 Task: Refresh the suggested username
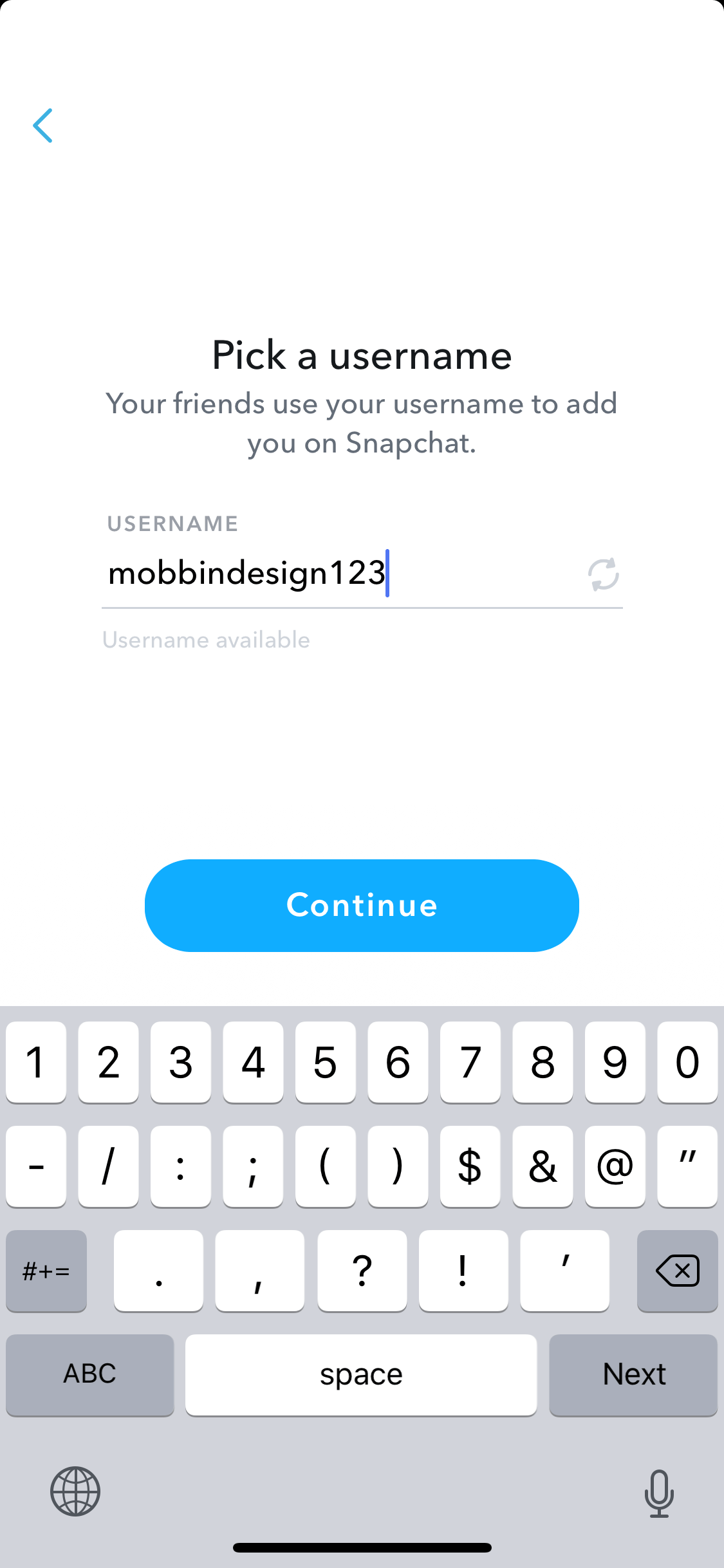pos(603,574)
